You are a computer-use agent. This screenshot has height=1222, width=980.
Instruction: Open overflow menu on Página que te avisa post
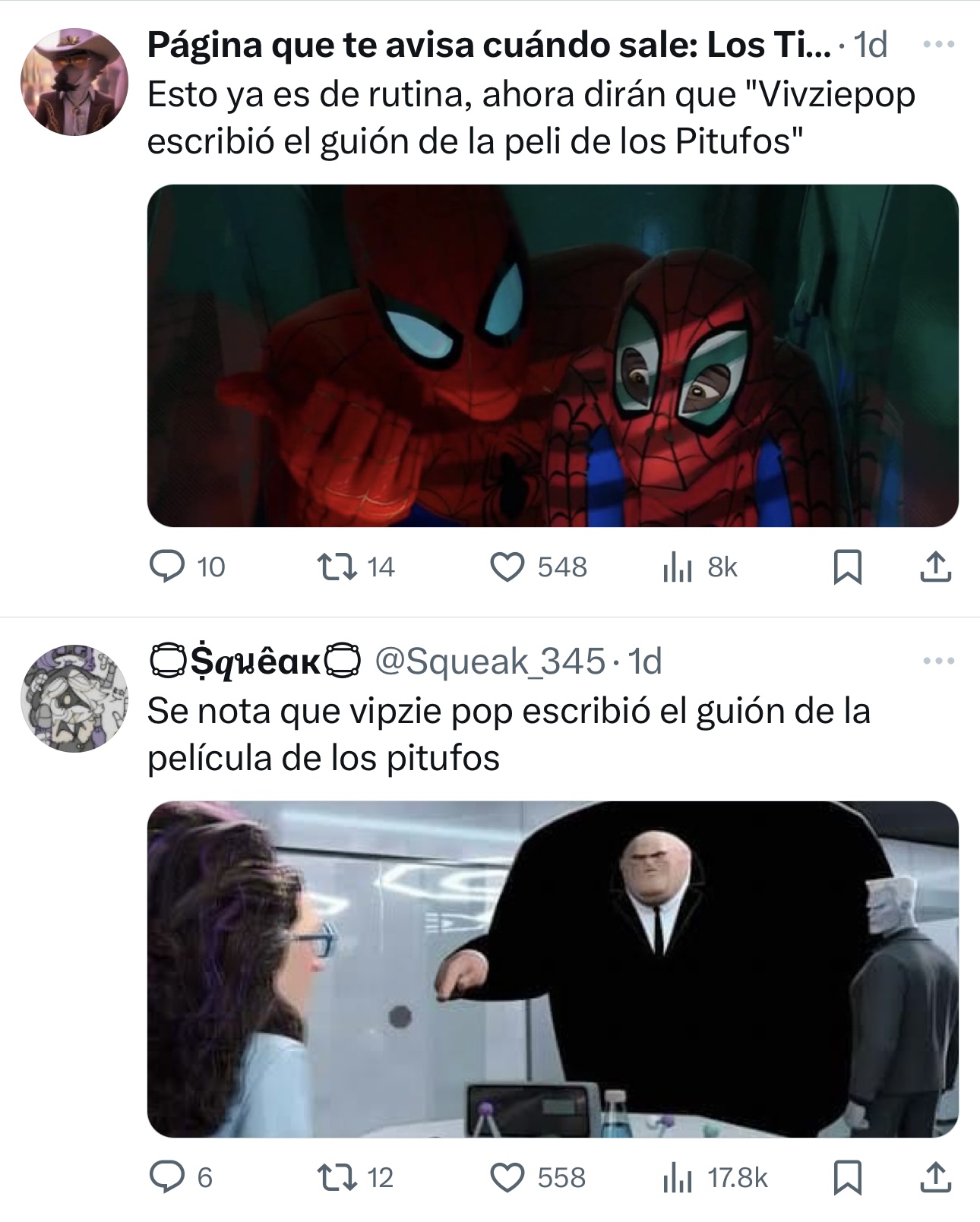[x=937, y=45]
